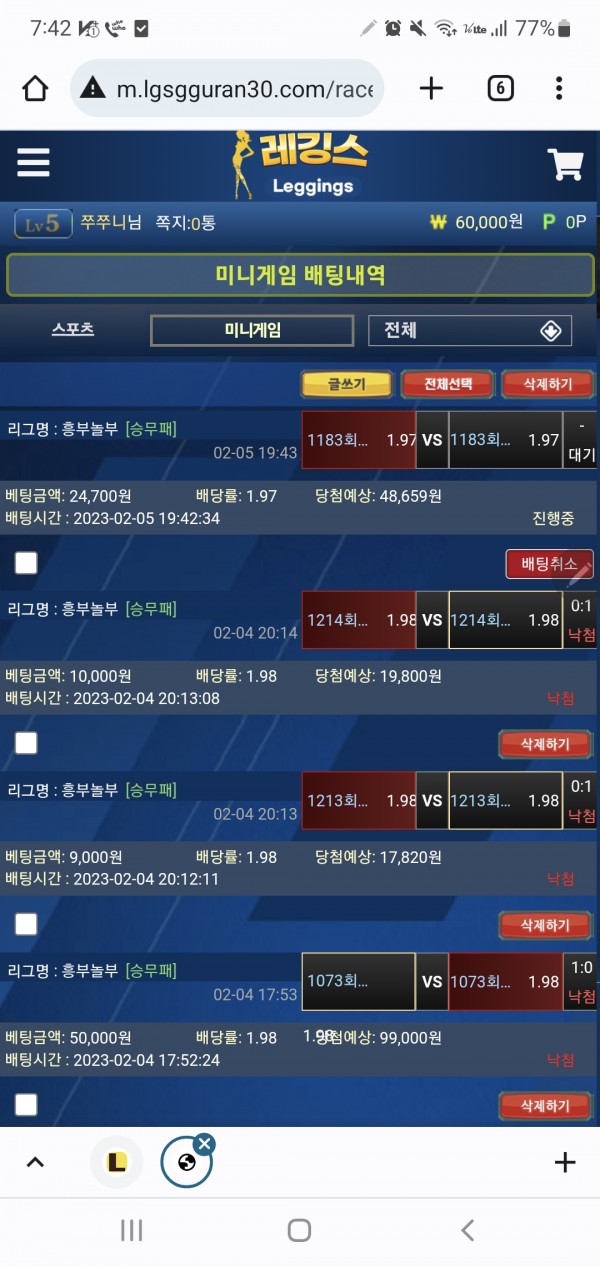
Task: Cancel the bet with 배팅취소
Action: pos(549,564)
